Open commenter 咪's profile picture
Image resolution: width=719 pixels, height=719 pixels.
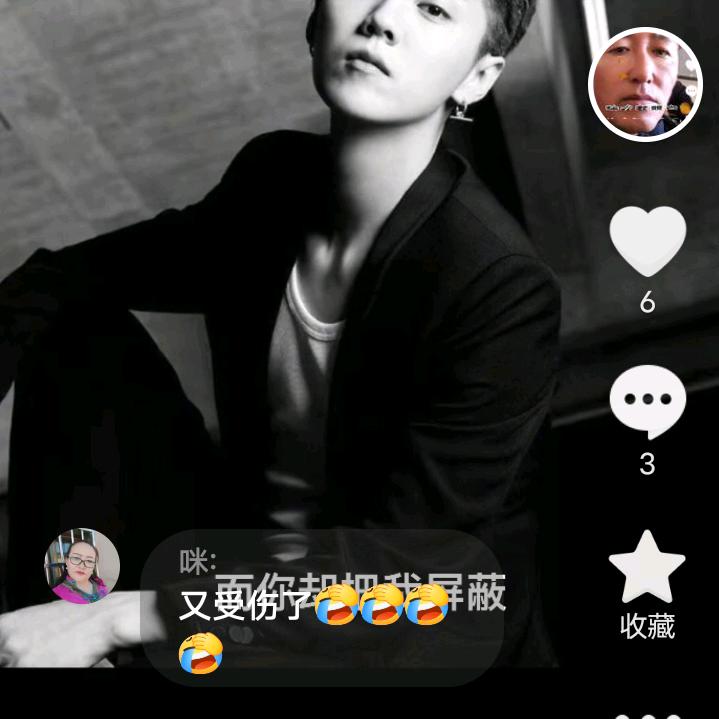pyautogui.click(x=82, y=566)
